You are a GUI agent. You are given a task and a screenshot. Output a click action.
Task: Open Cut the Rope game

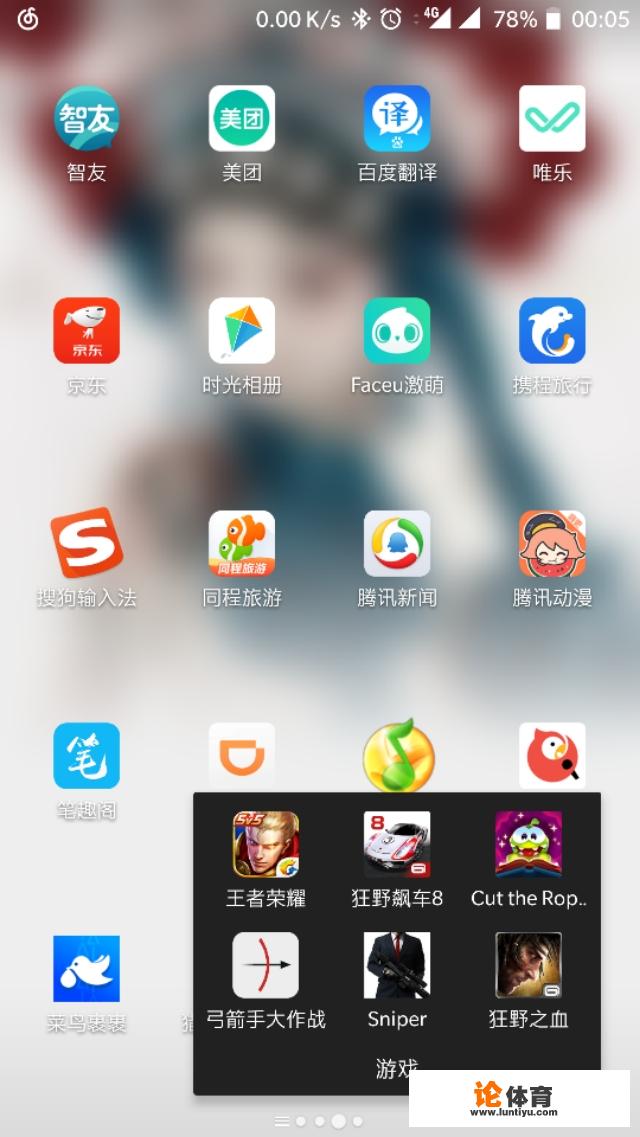click(528, 845)
